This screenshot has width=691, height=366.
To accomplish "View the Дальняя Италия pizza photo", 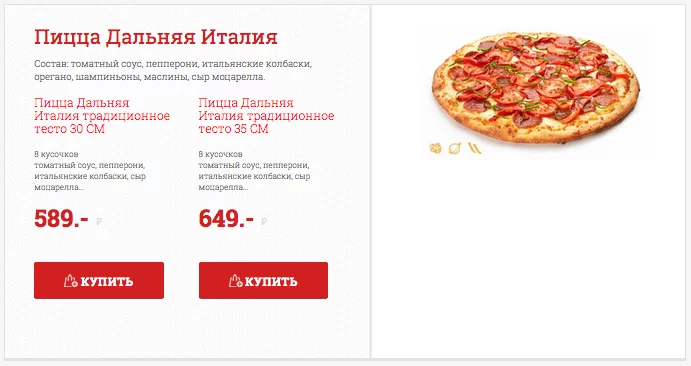I will (x=535, y=88).
